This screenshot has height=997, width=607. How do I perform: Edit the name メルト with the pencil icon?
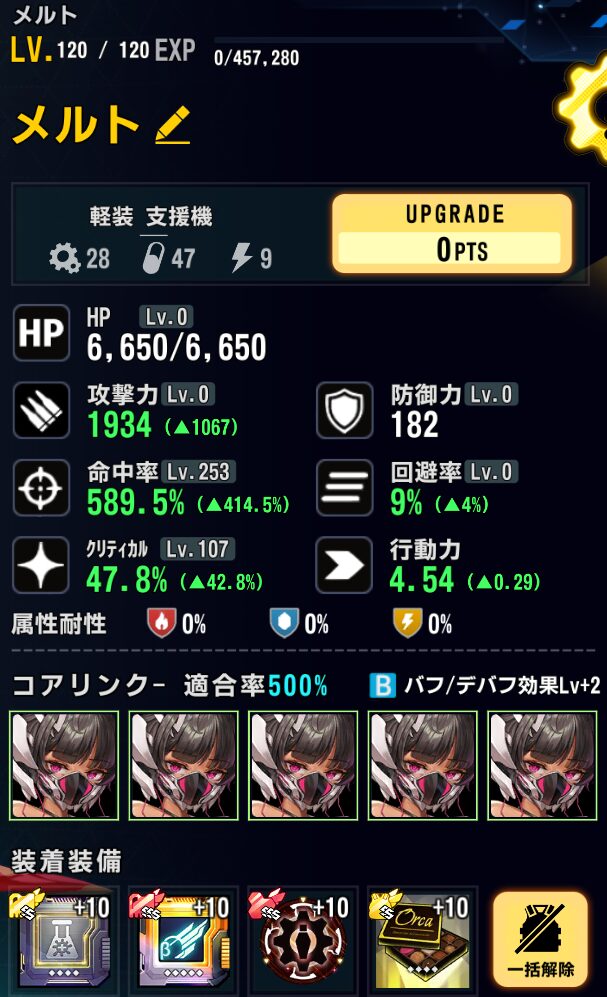point(173,125)
